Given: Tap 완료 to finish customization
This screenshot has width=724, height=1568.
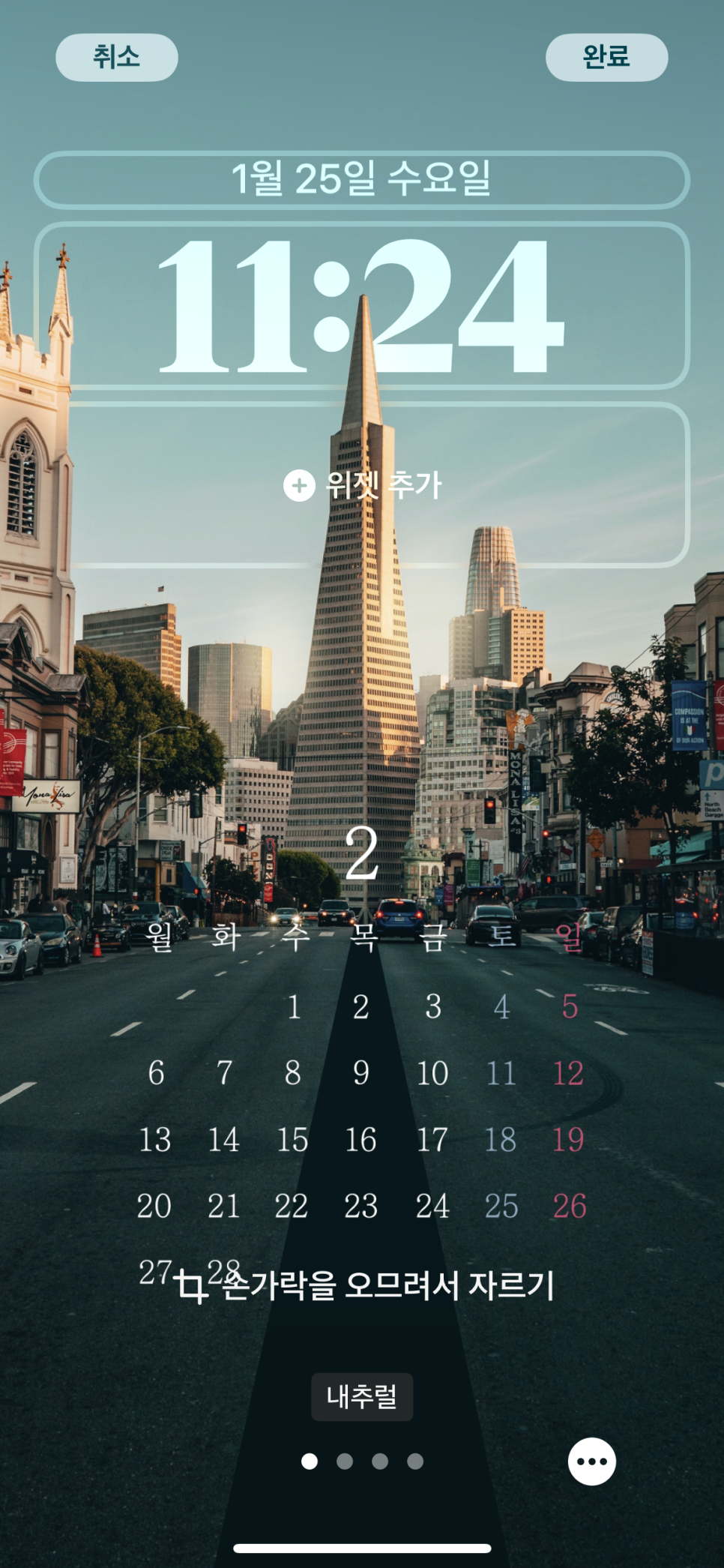Looking at the screenshot, I should (606, 57).
